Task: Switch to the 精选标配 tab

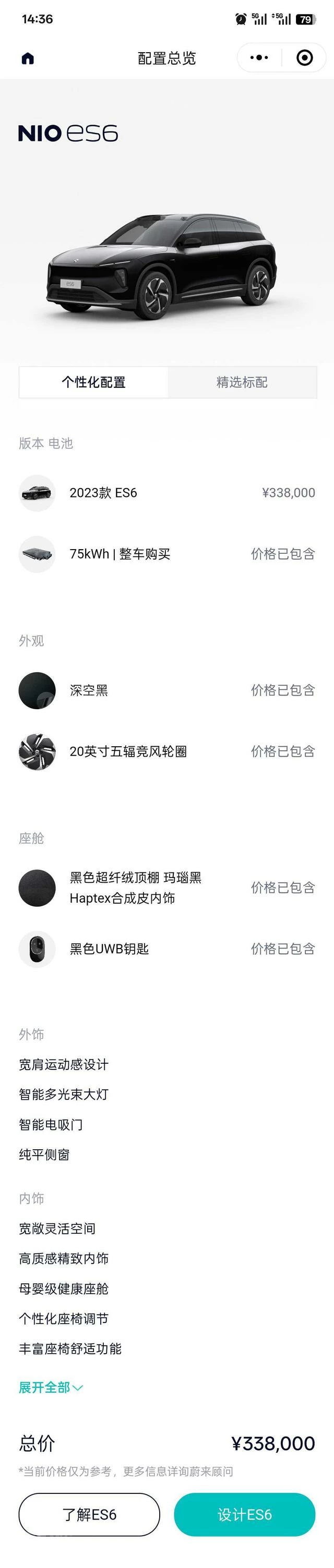Action: pos(242,382)
